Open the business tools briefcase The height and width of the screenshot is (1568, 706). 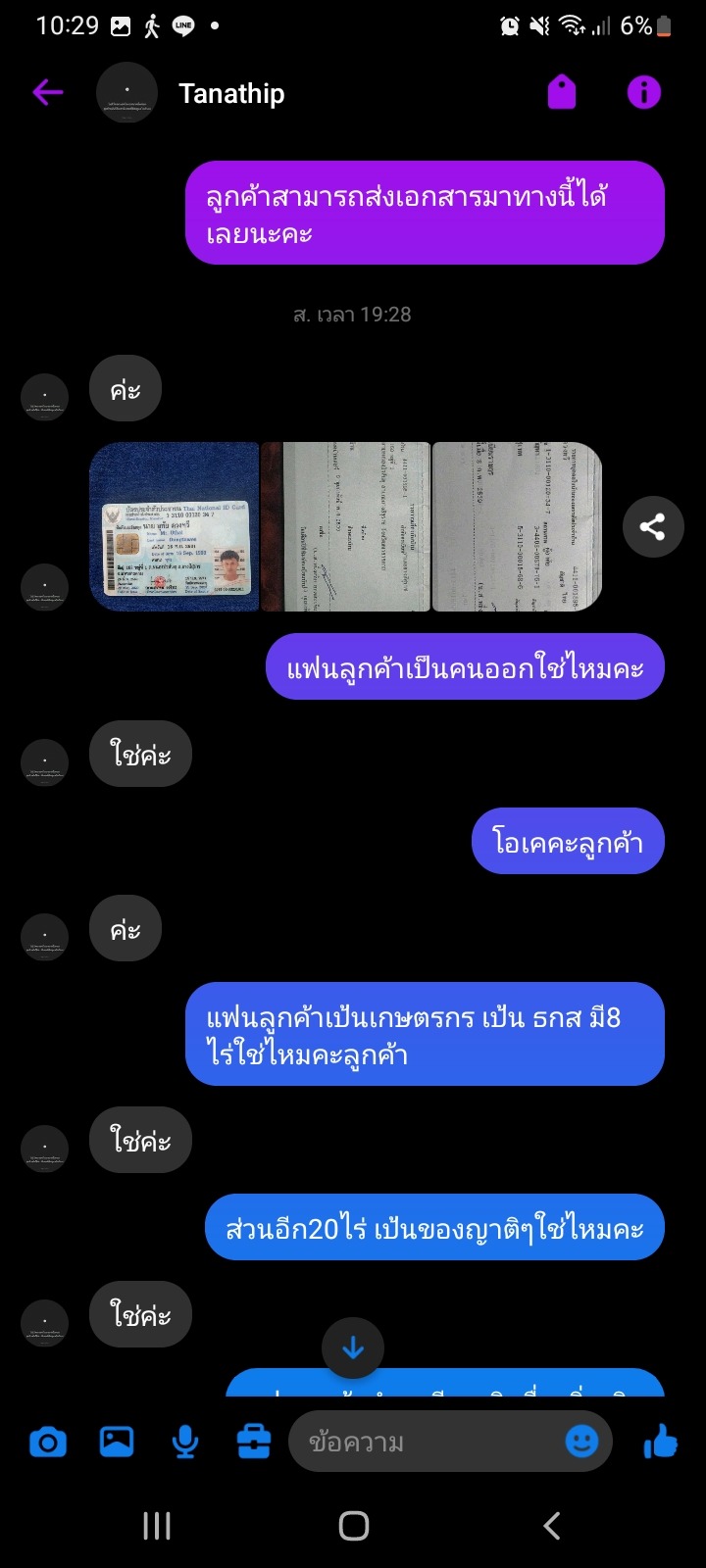click(254, 1442)
